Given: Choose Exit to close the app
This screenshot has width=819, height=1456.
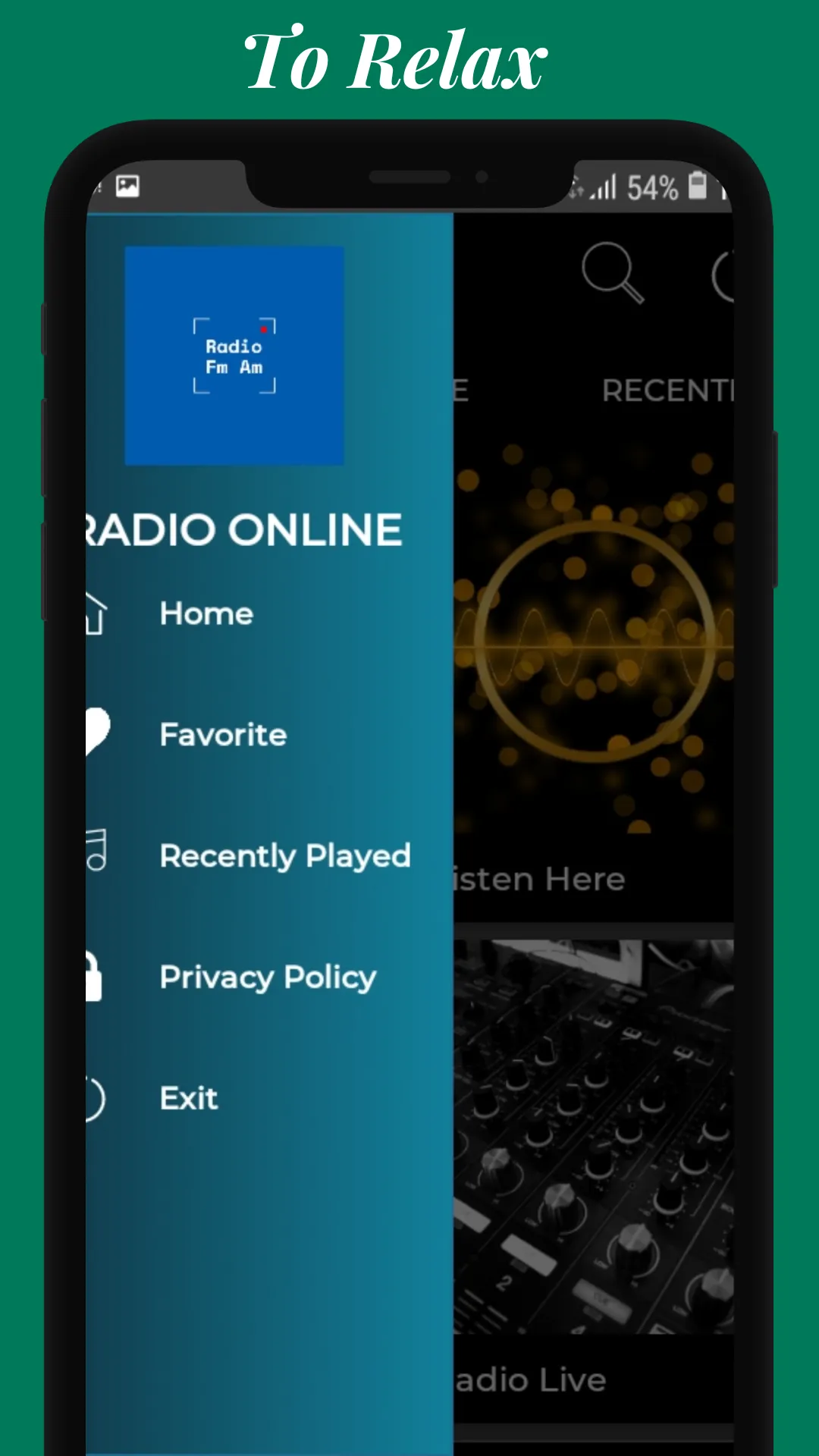Looking at the screenshot, I should tap(187, 1097).
